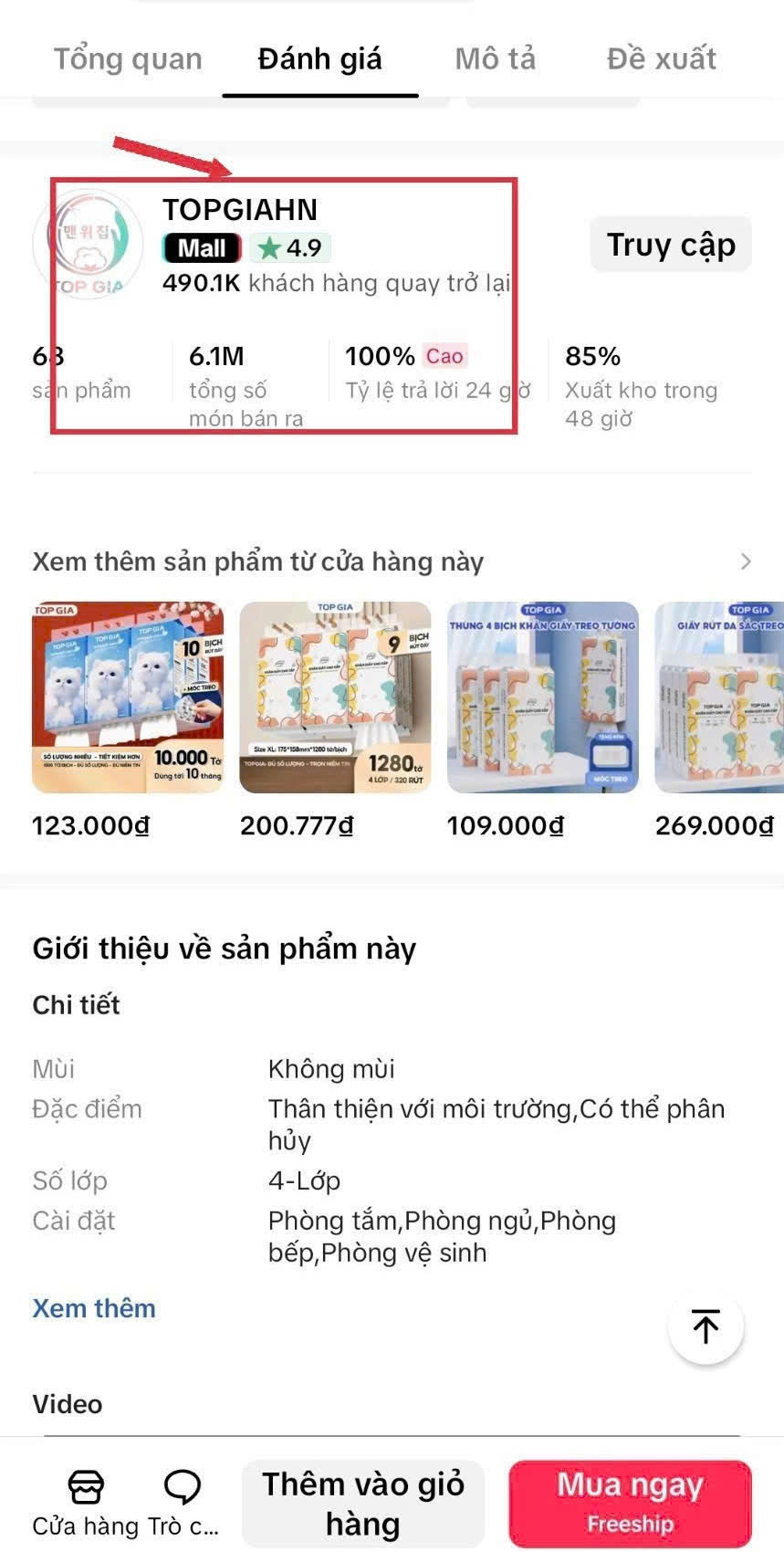Image resolution: width=784 pixels, height=1552 pixels.
Task: Open the 123.000đ product card
Action: [128, 698]
